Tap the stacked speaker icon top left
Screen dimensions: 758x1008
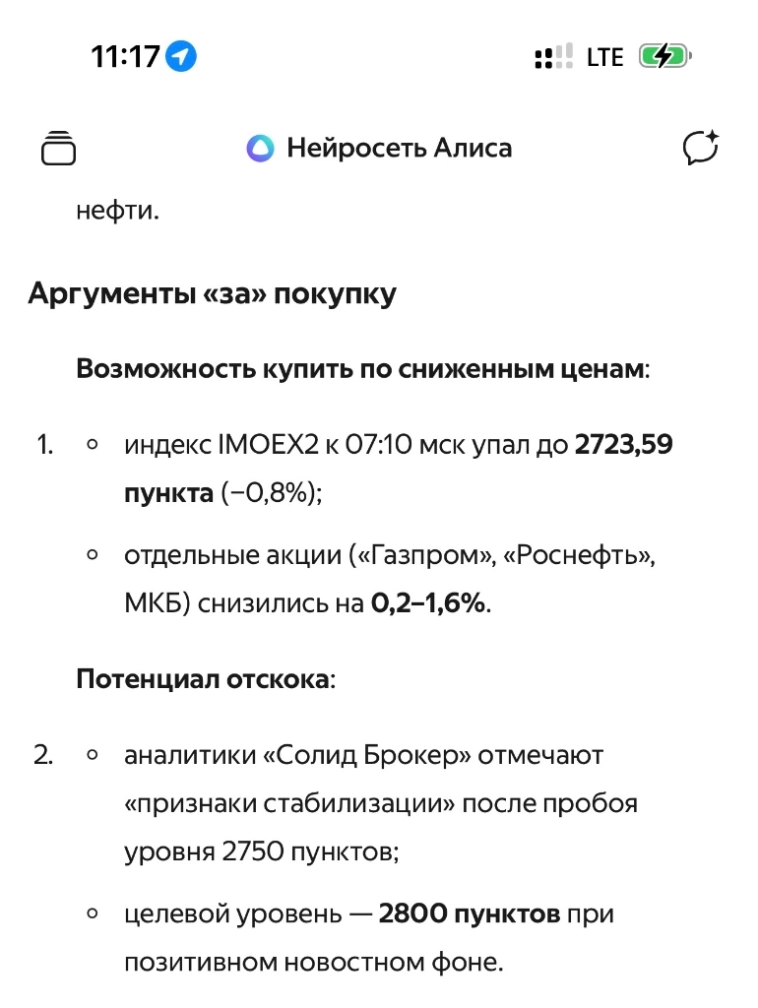[x=59, y=147]
